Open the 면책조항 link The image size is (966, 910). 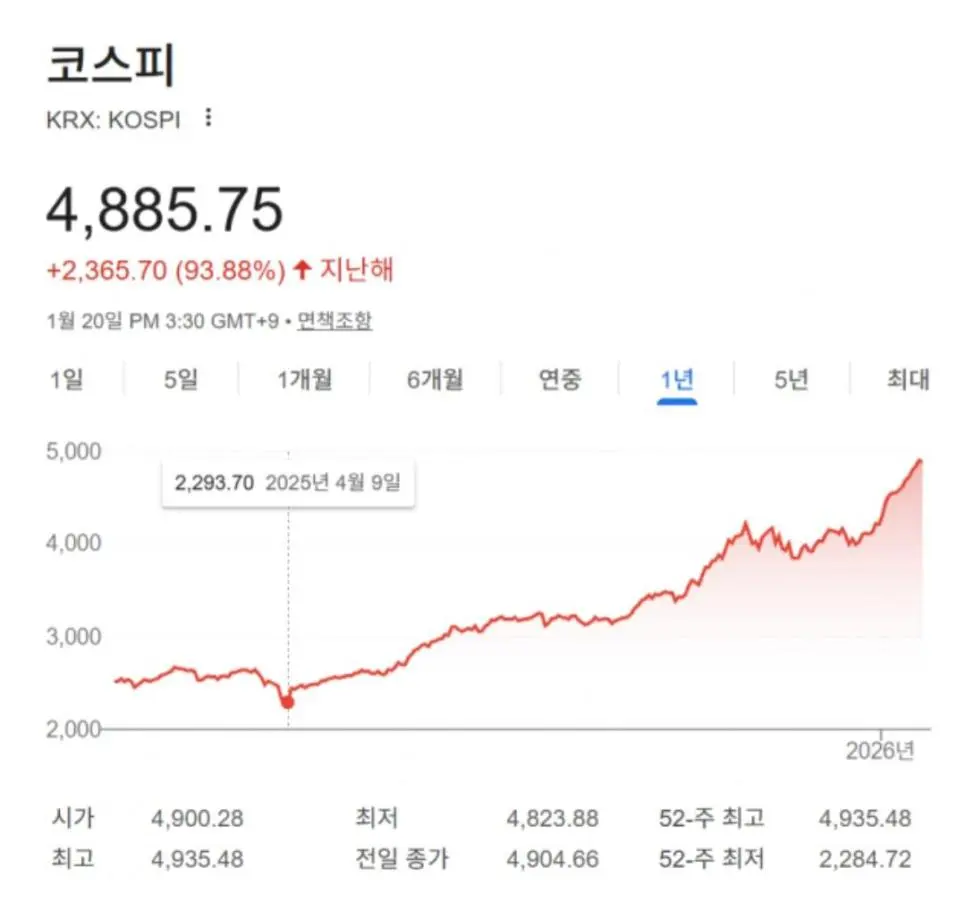tap(334, 321)
